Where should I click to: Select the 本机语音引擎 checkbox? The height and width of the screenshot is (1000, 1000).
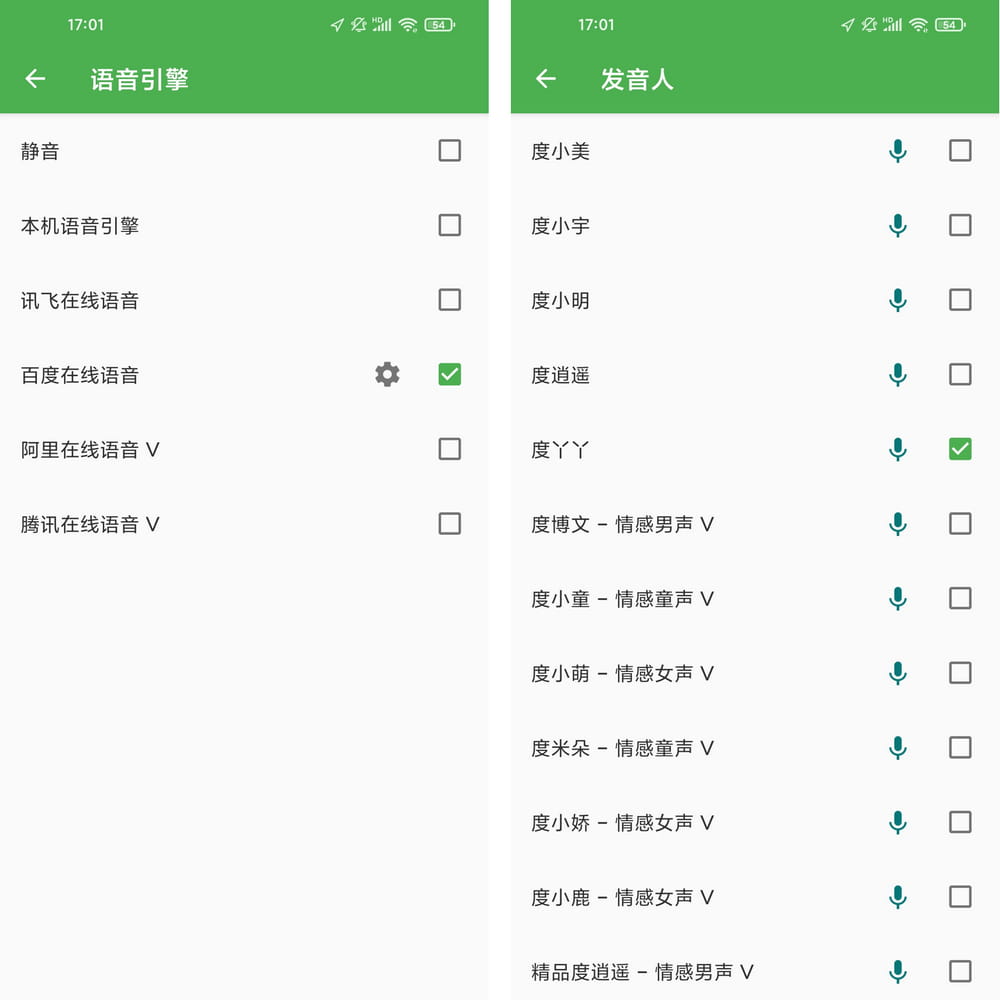tap(450, 225)
